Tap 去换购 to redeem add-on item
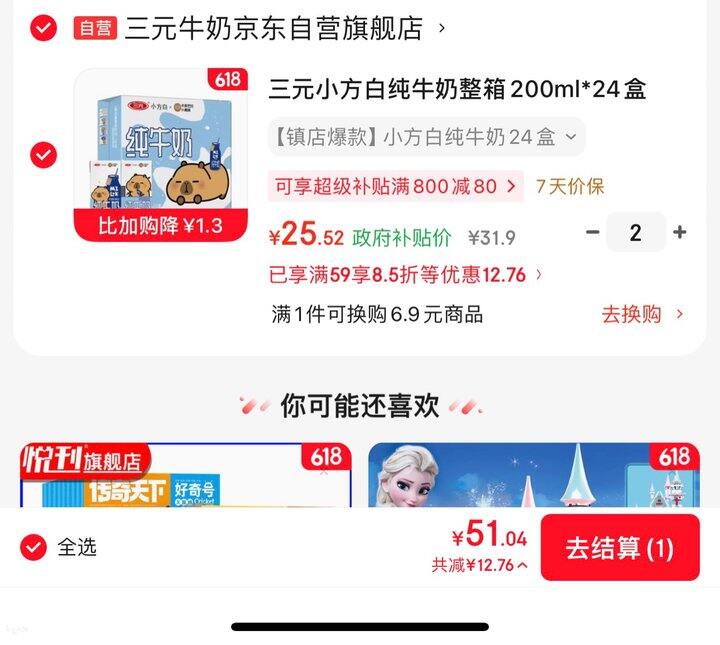720x645 pixels. (642, 314)
